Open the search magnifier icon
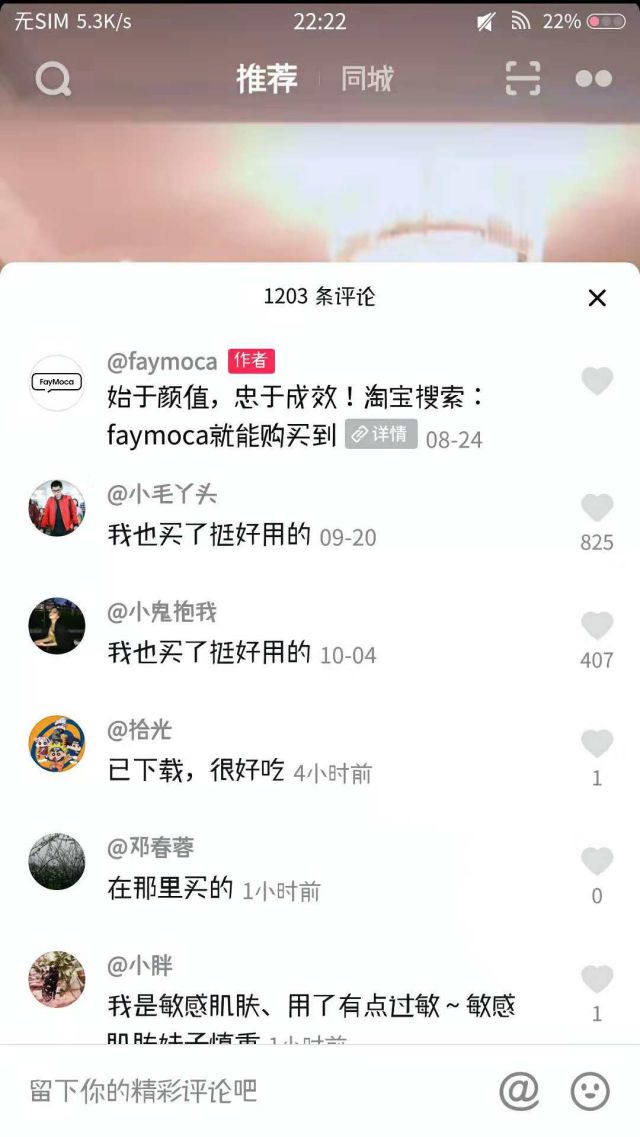The image size is (640, 1137). 53,79
